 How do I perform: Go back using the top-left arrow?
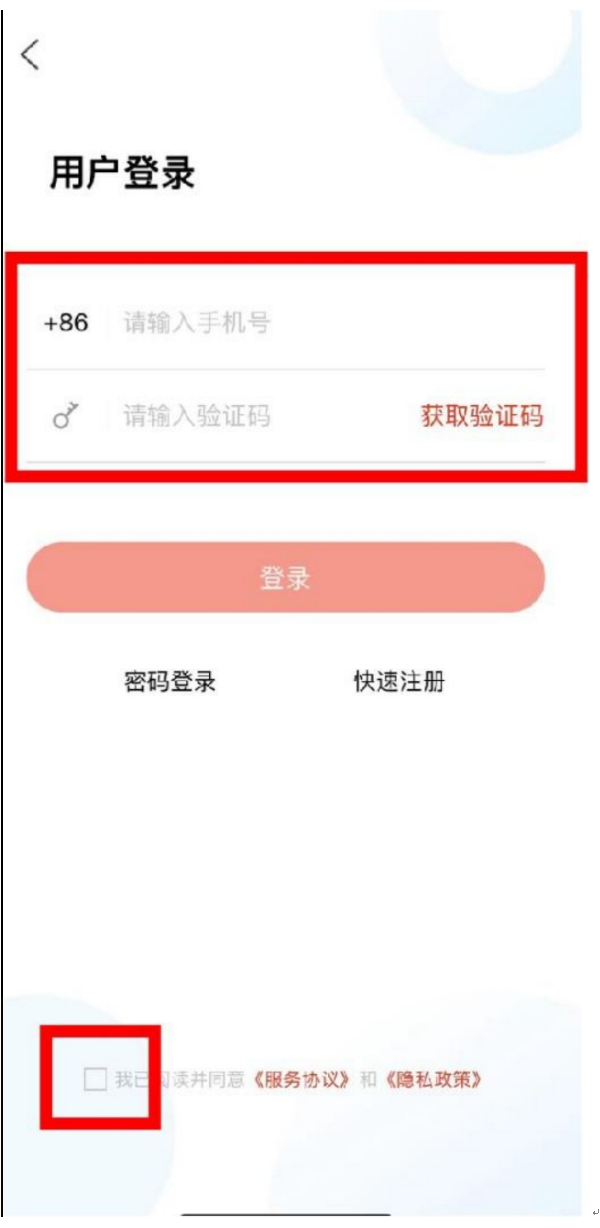click(30, 55)
